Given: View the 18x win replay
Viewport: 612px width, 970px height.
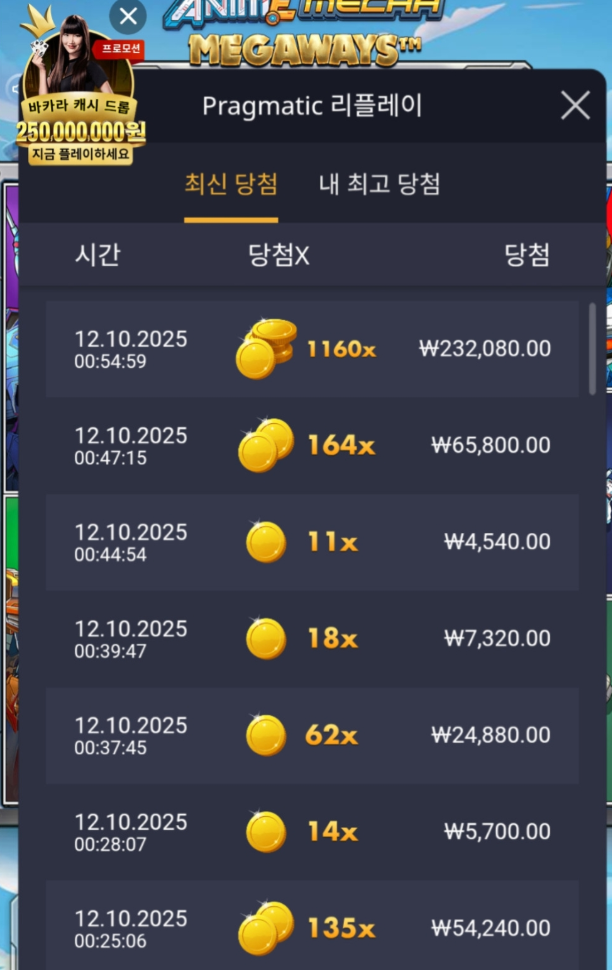Looking at the screenshot, I should click(312, 638).
